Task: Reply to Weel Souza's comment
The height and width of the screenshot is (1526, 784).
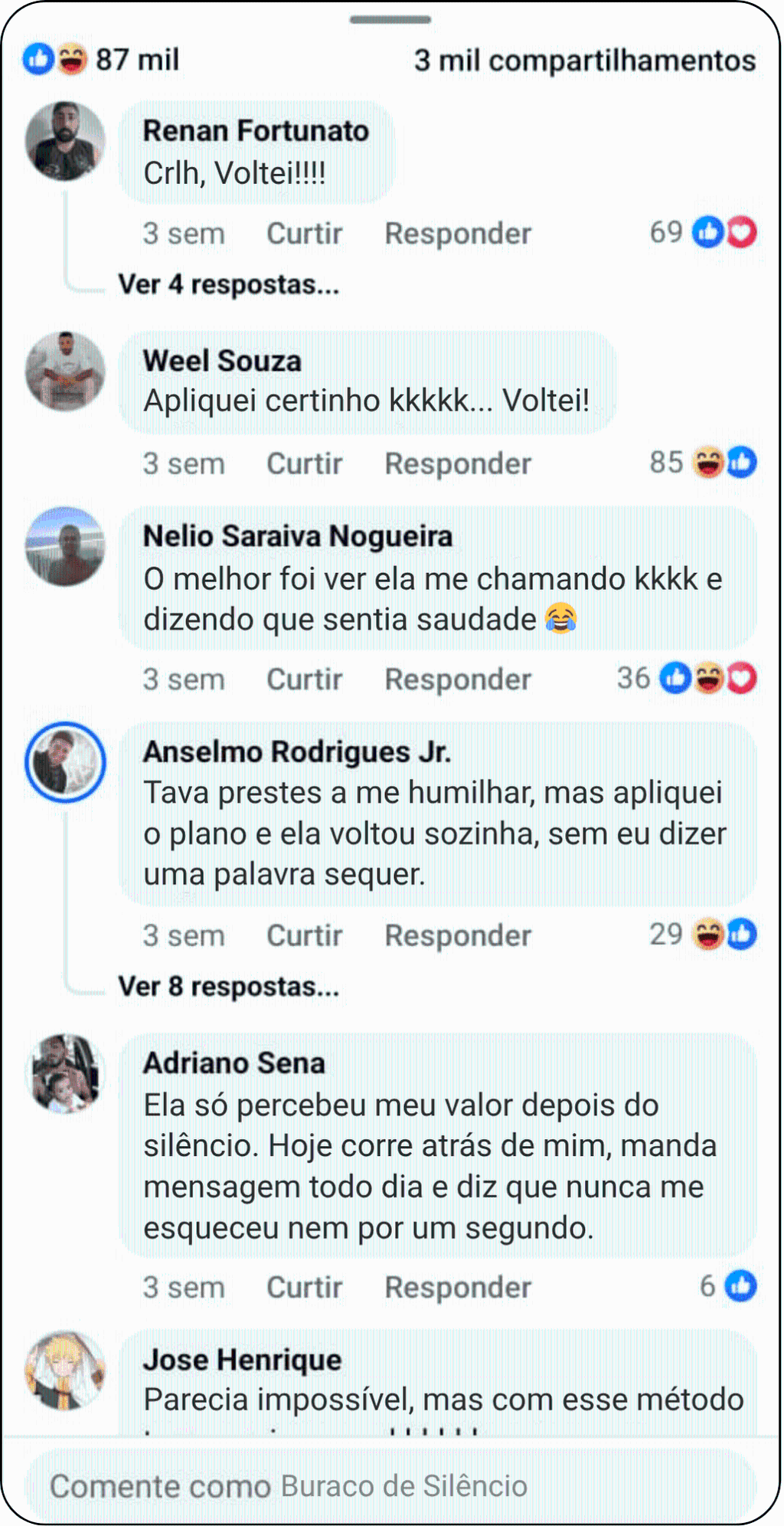Action: (x=457, y=463)
